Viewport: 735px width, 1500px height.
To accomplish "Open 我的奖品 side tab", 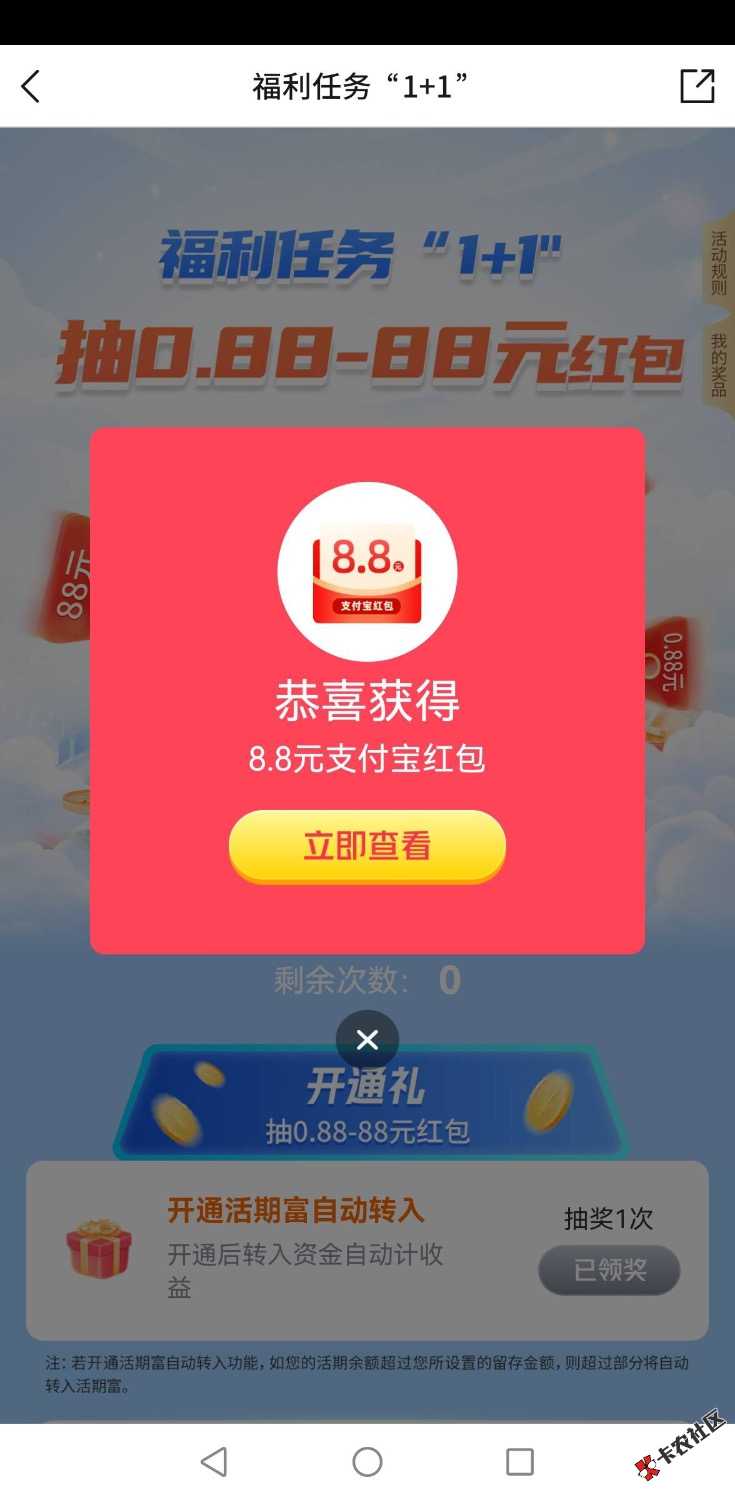I will pos(718,365).
